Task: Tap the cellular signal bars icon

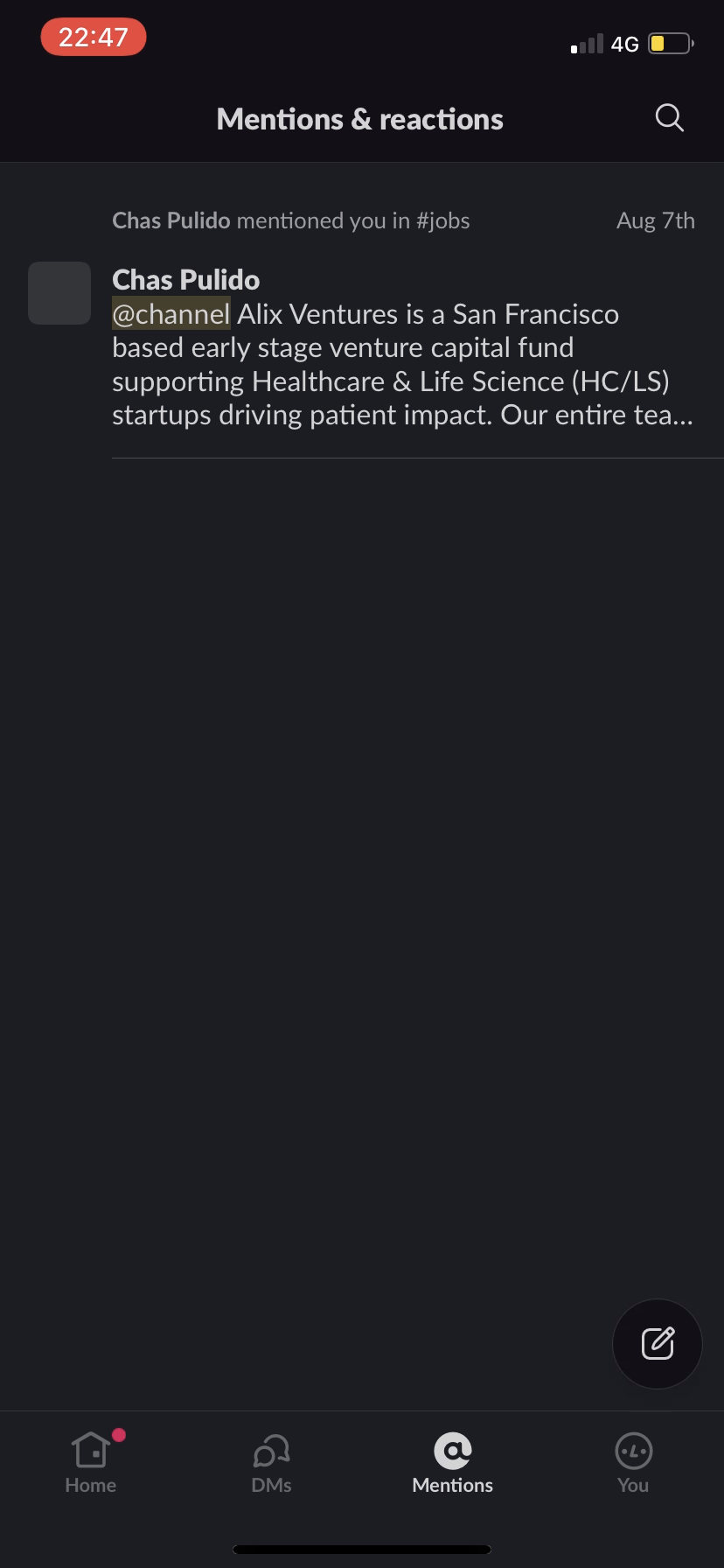Action: 588,42
